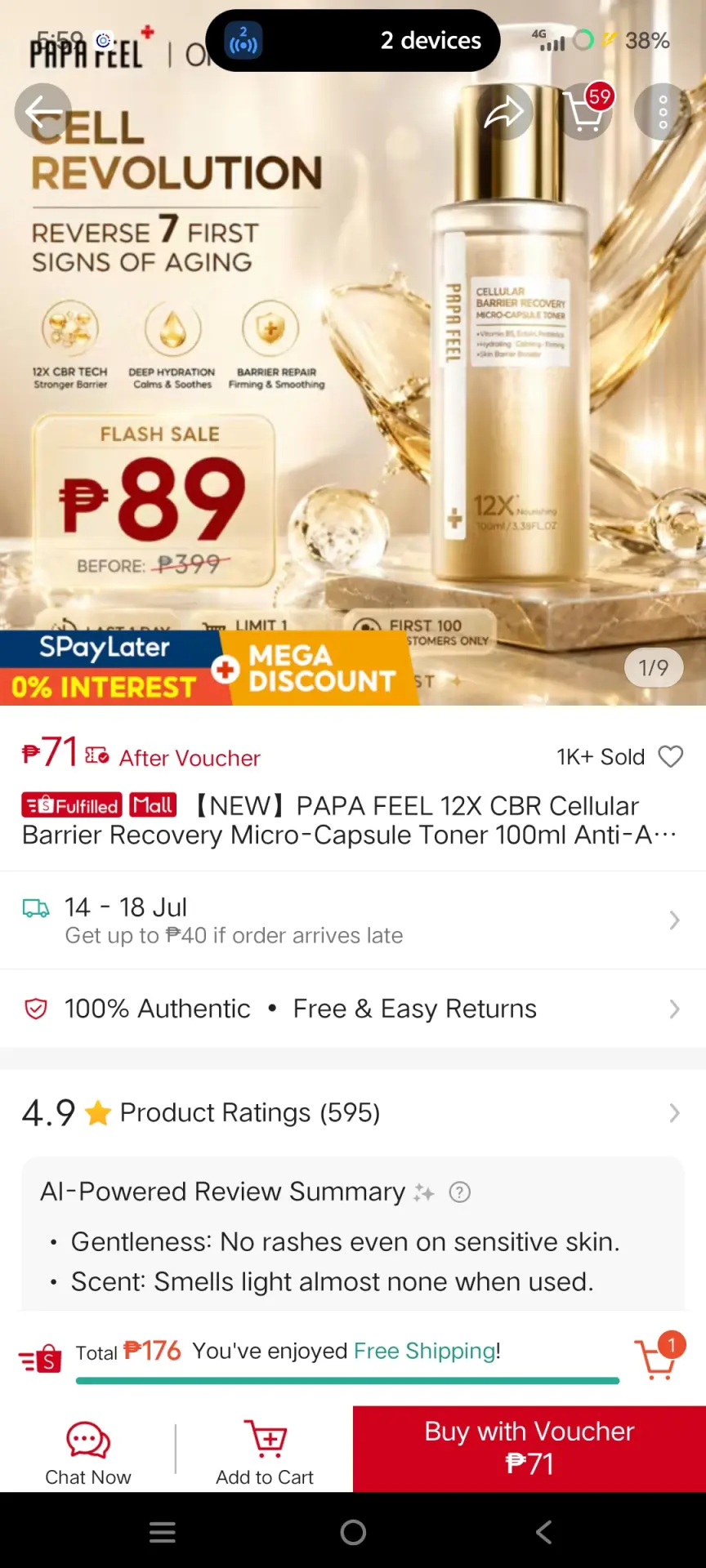Buy with Voucher for ₱71
This screenshot has height=1568, width=706.
[529, 1449]
